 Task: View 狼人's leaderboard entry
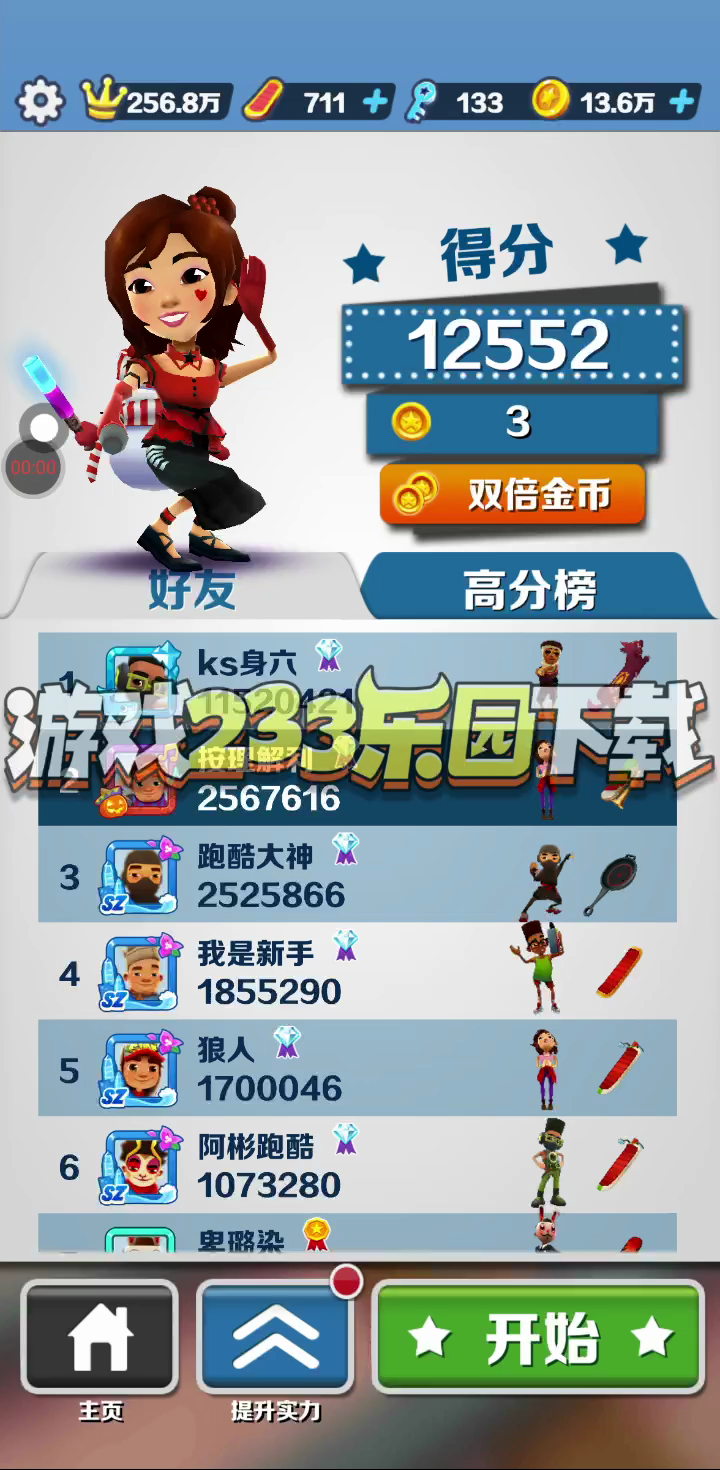(x=357, y=1069)
